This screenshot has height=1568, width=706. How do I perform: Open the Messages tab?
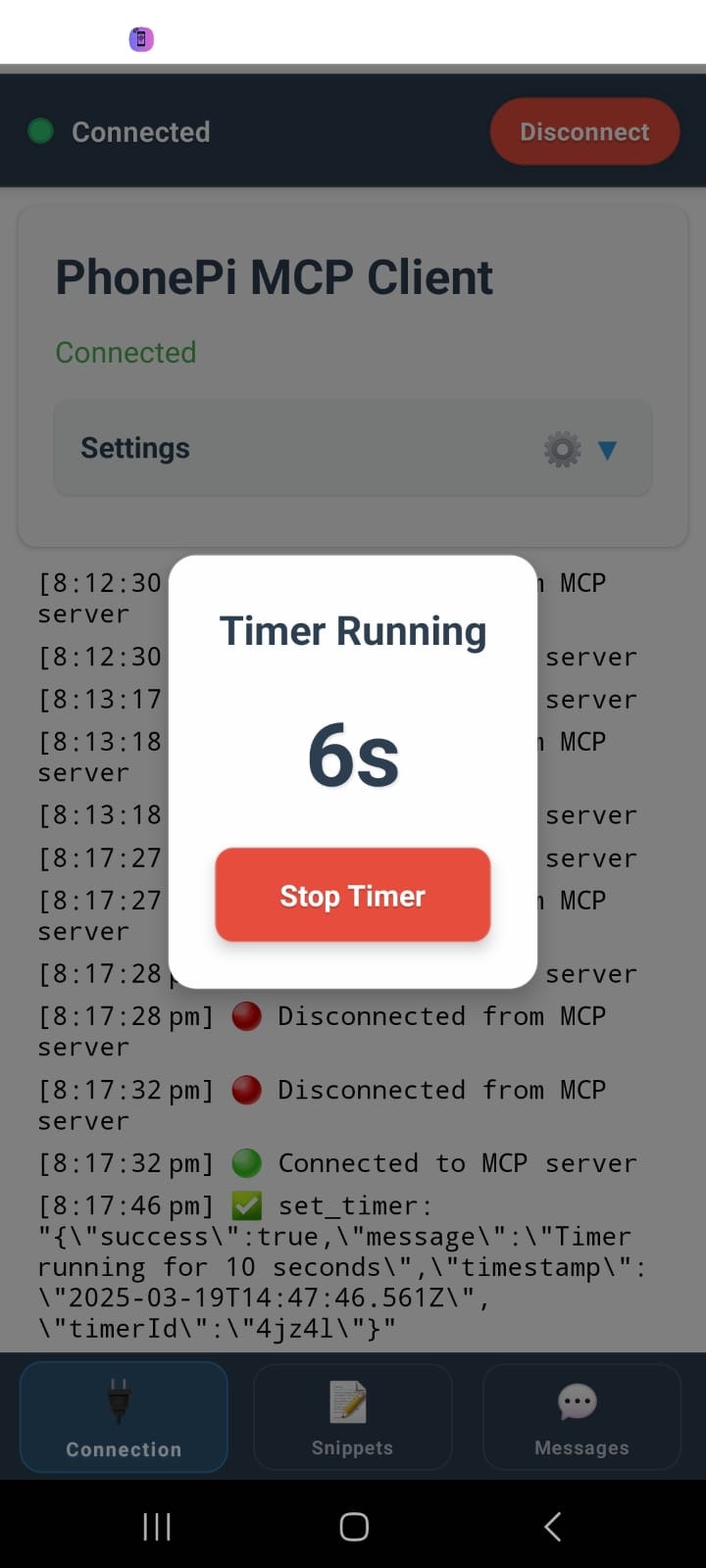click(581, 1417)
